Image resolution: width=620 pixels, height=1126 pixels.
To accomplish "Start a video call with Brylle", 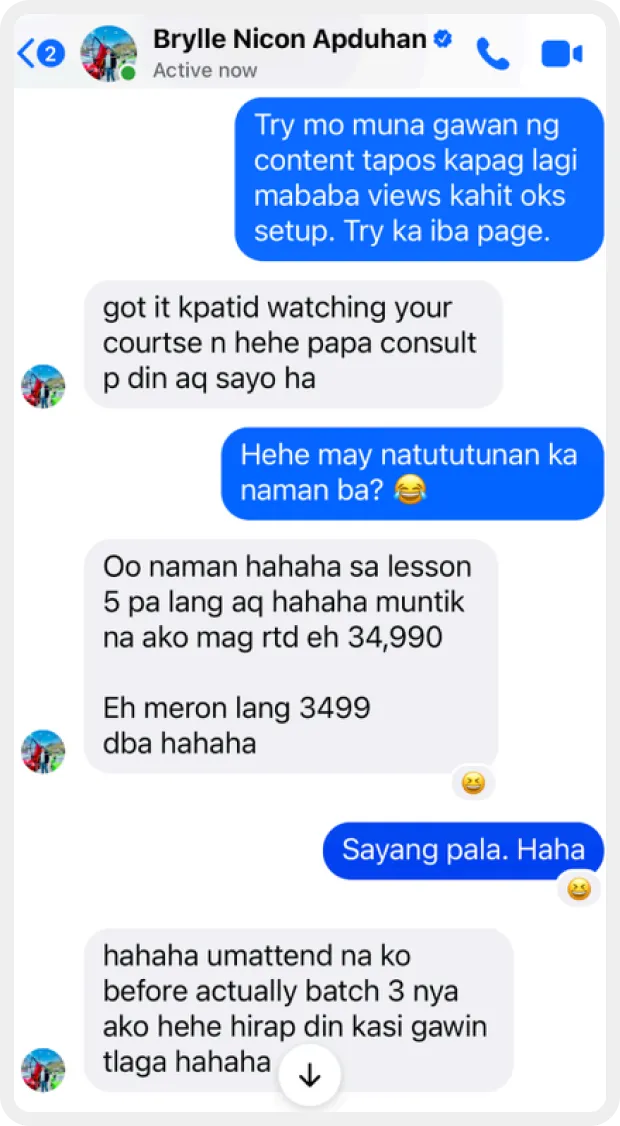I will 562,53.
